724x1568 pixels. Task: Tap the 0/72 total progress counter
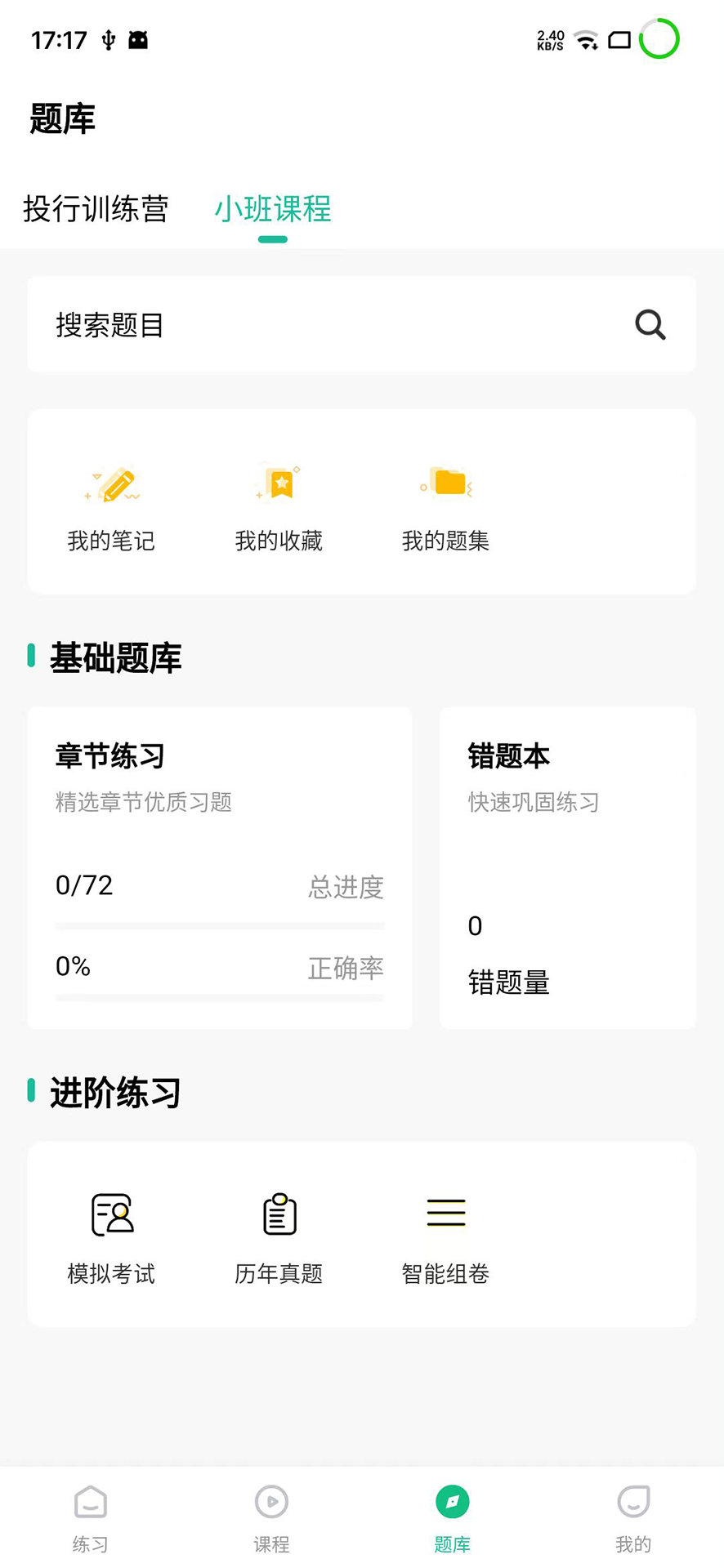point(83,885)
